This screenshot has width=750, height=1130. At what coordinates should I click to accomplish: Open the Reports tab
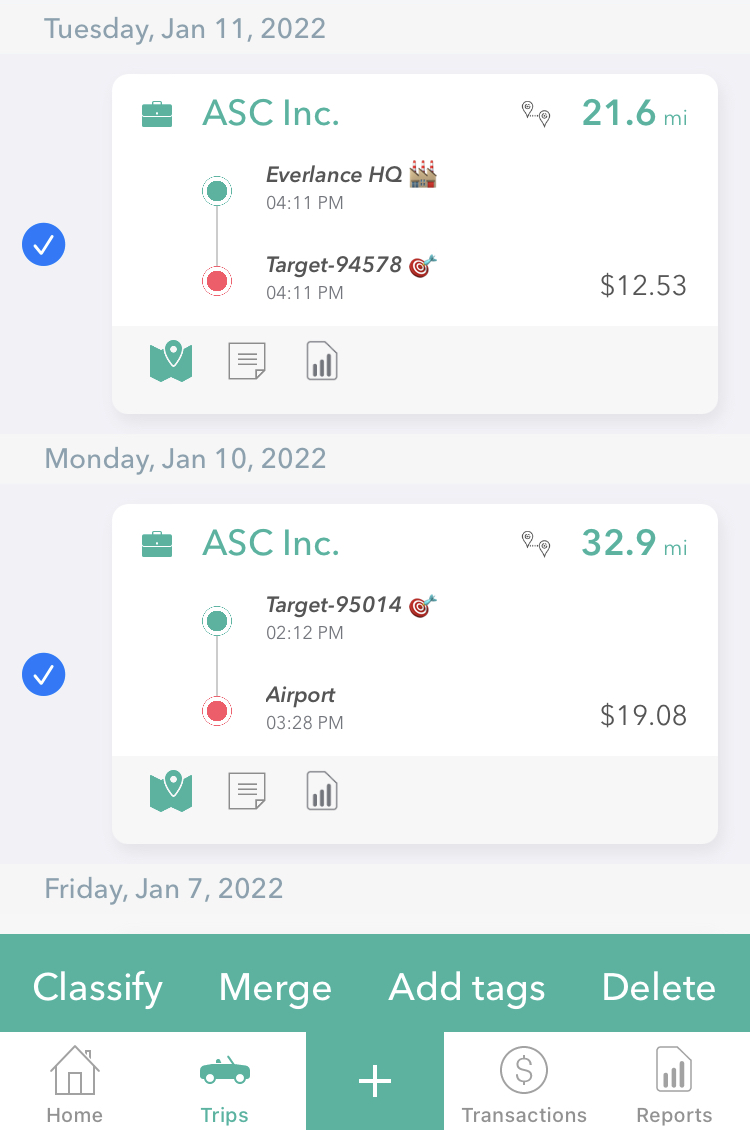click(674, 1085)
